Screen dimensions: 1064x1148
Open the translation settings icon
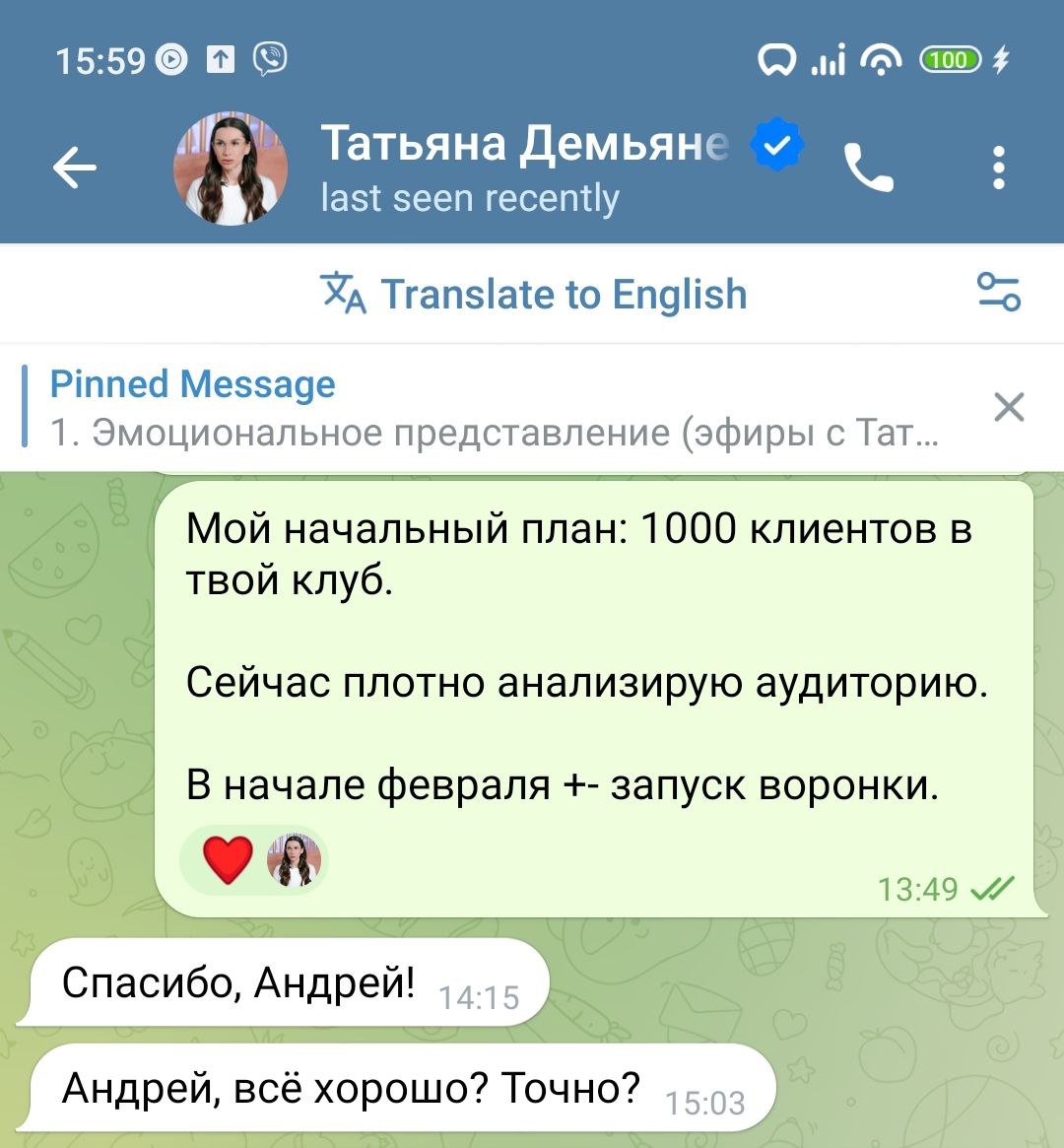(x=997, y=294)
